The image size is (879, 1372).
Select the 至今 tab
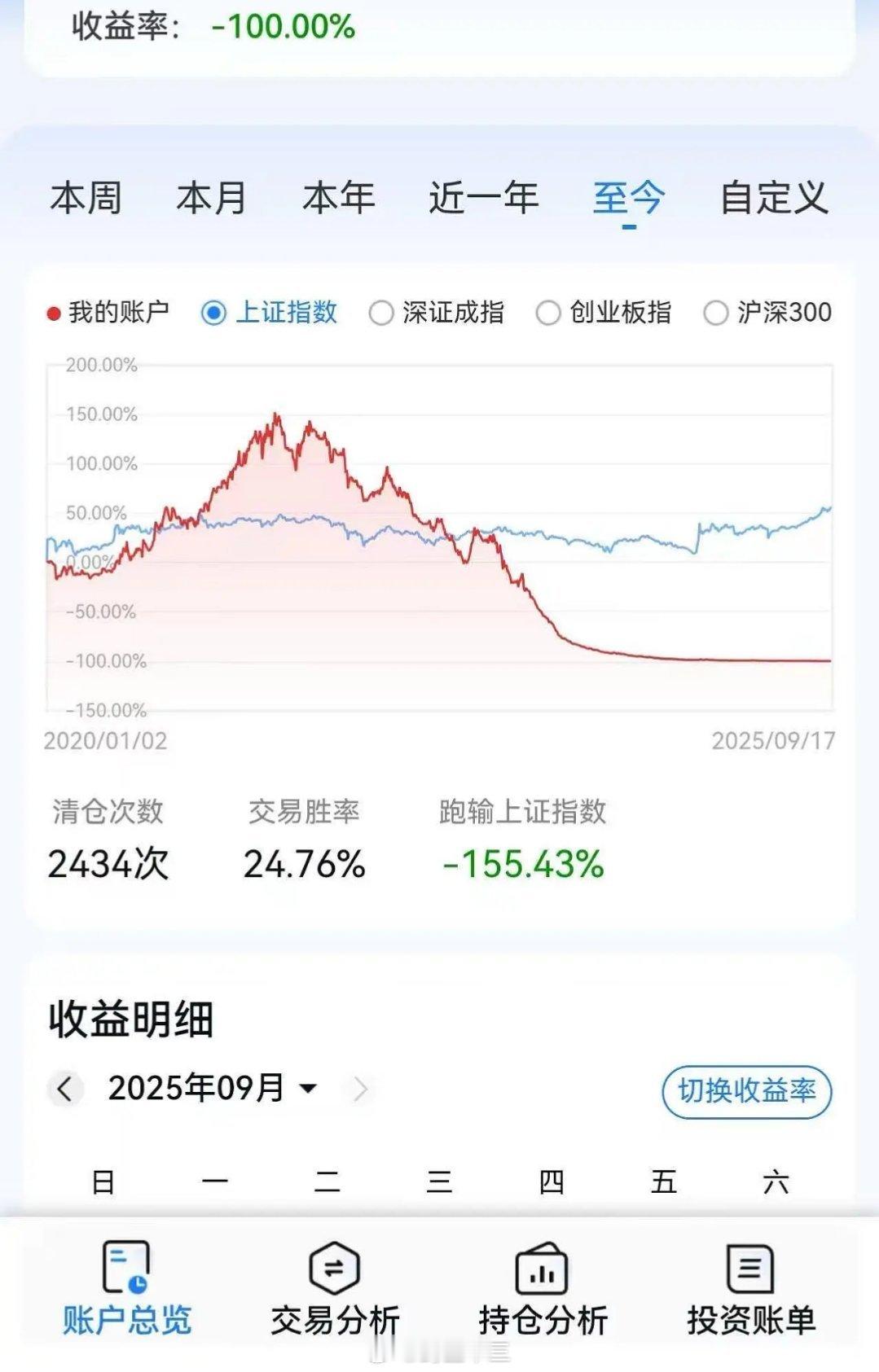click(x=627, y=198)
